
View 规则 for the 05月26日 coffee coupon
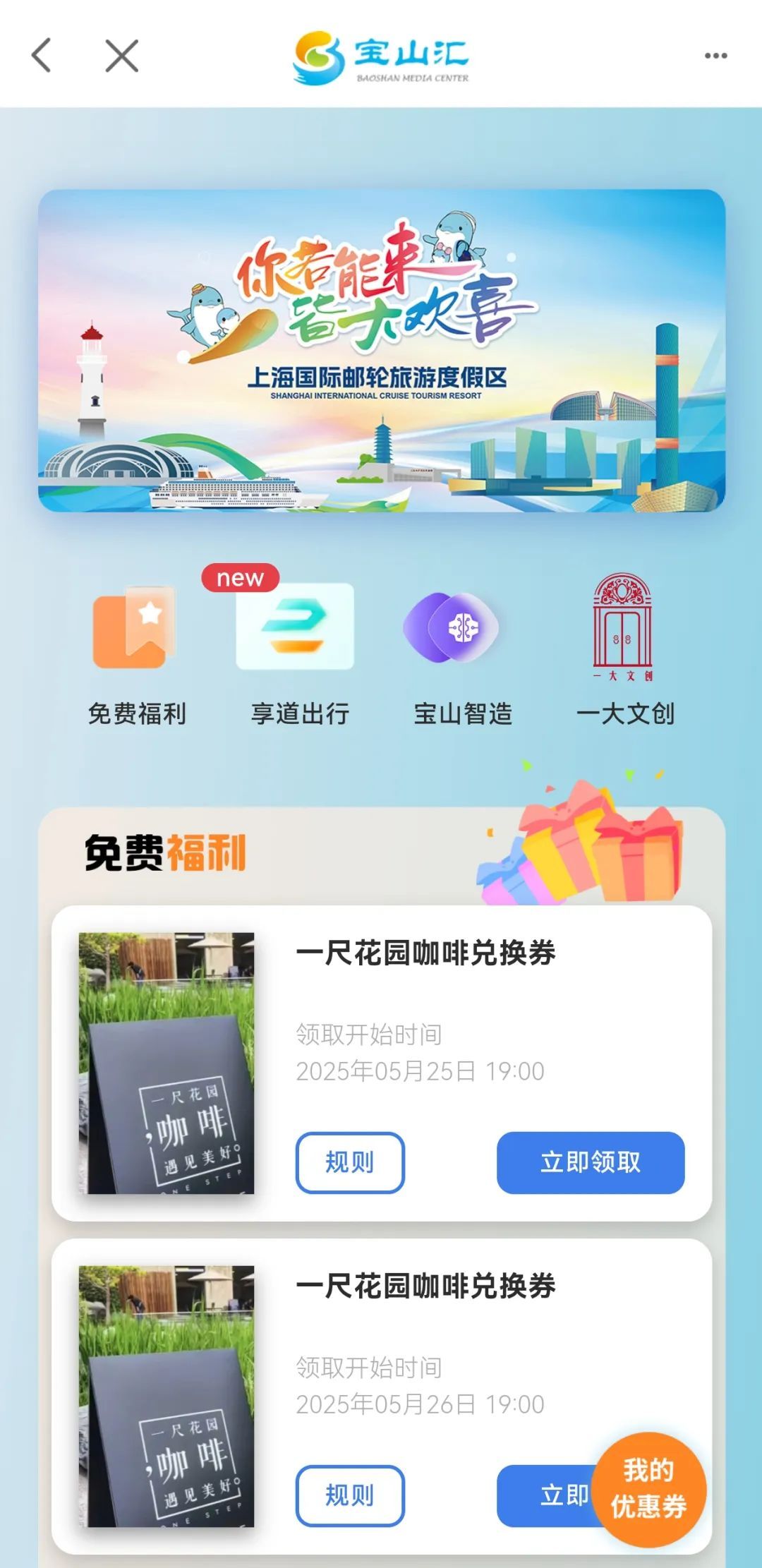click(x=350, y=1495)
